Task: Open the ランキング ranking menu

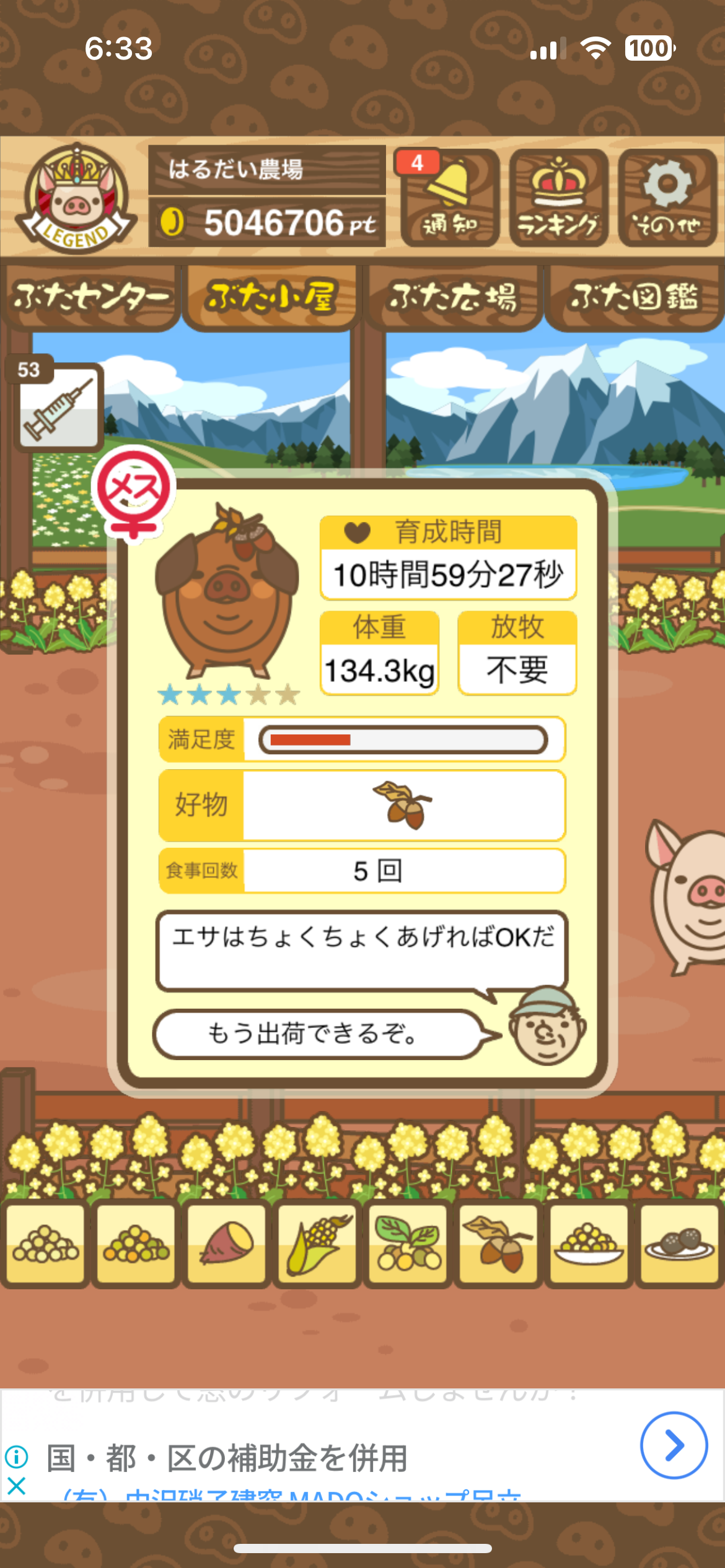Action: [x=558, y=198]
